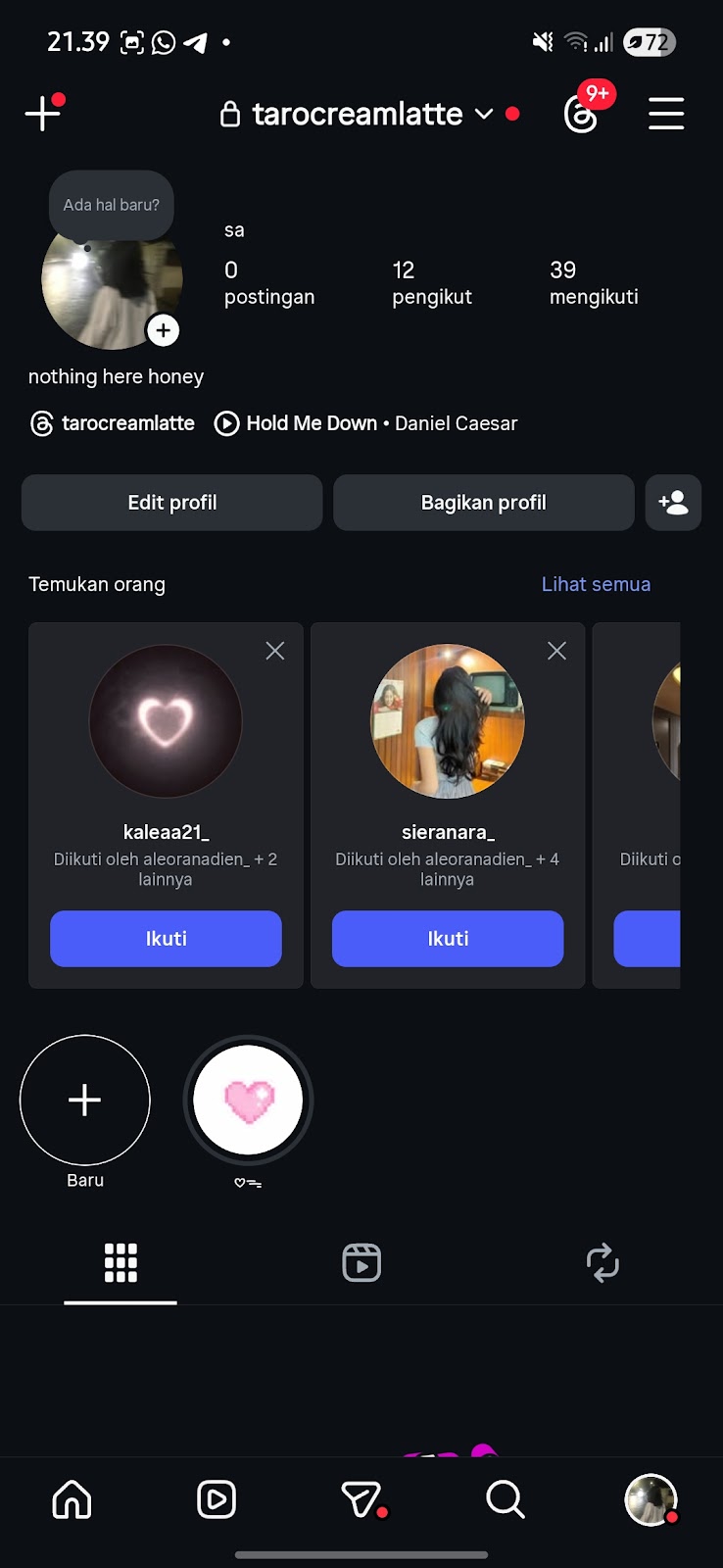Follow kaleaa21_ with Ikuti button
Screen dimensions: 723x1568
pyautogui.click(x=166, y=939)
